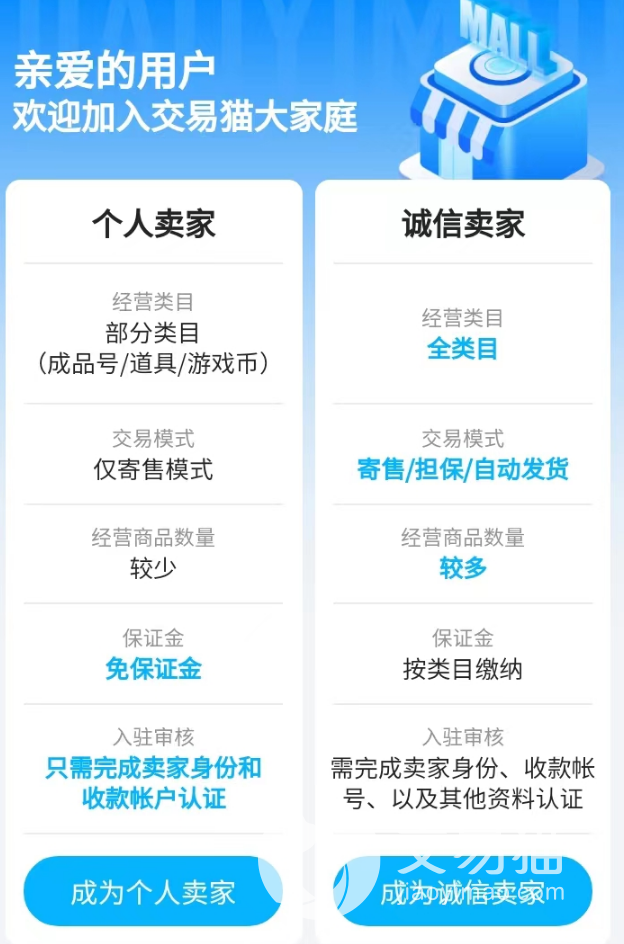Tap 成为个人卖家 button
Screen dimensions: 624x944
click(x=153, y=891)
